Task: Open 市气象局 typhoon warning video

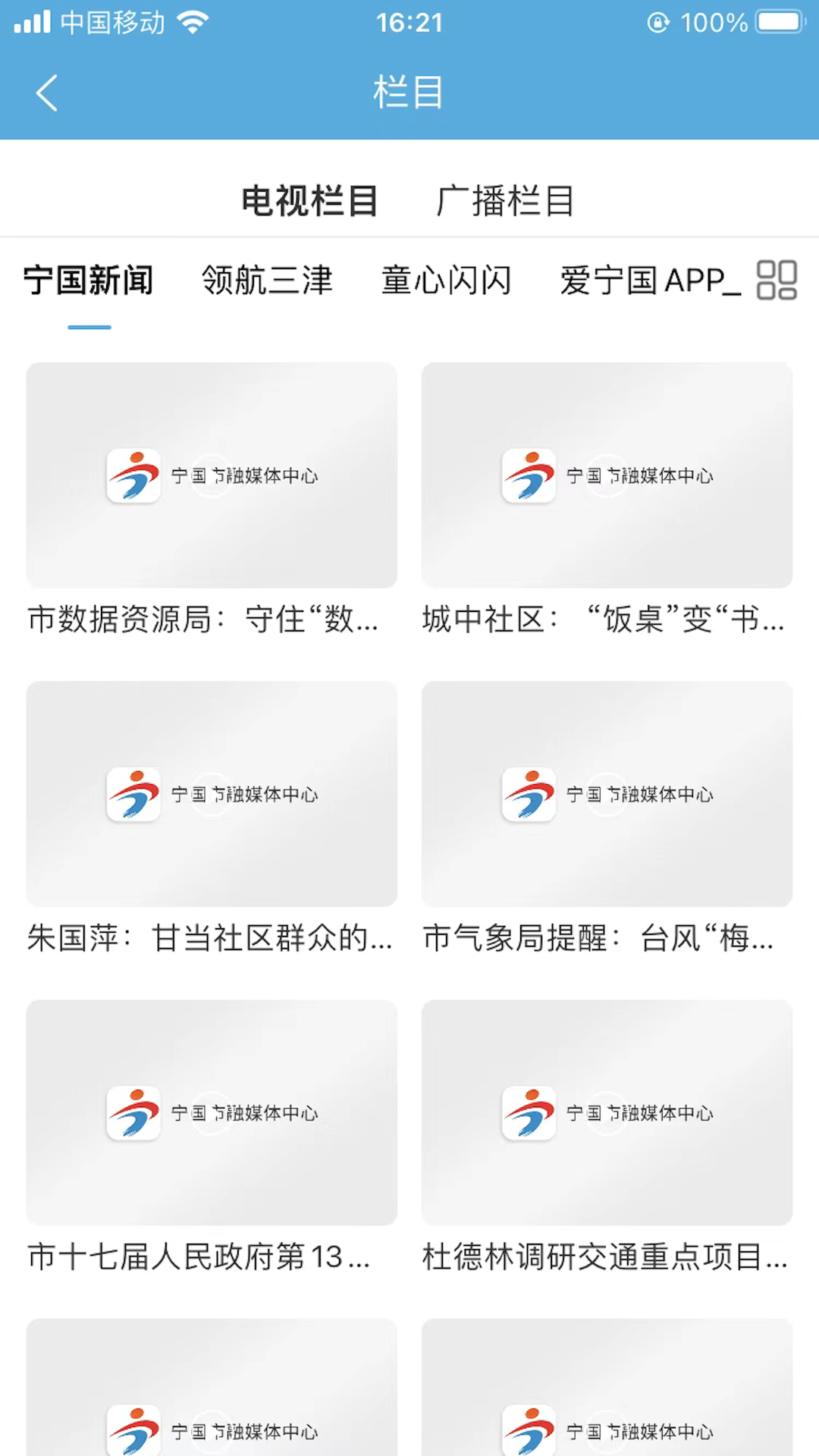Action: point(606,794)
